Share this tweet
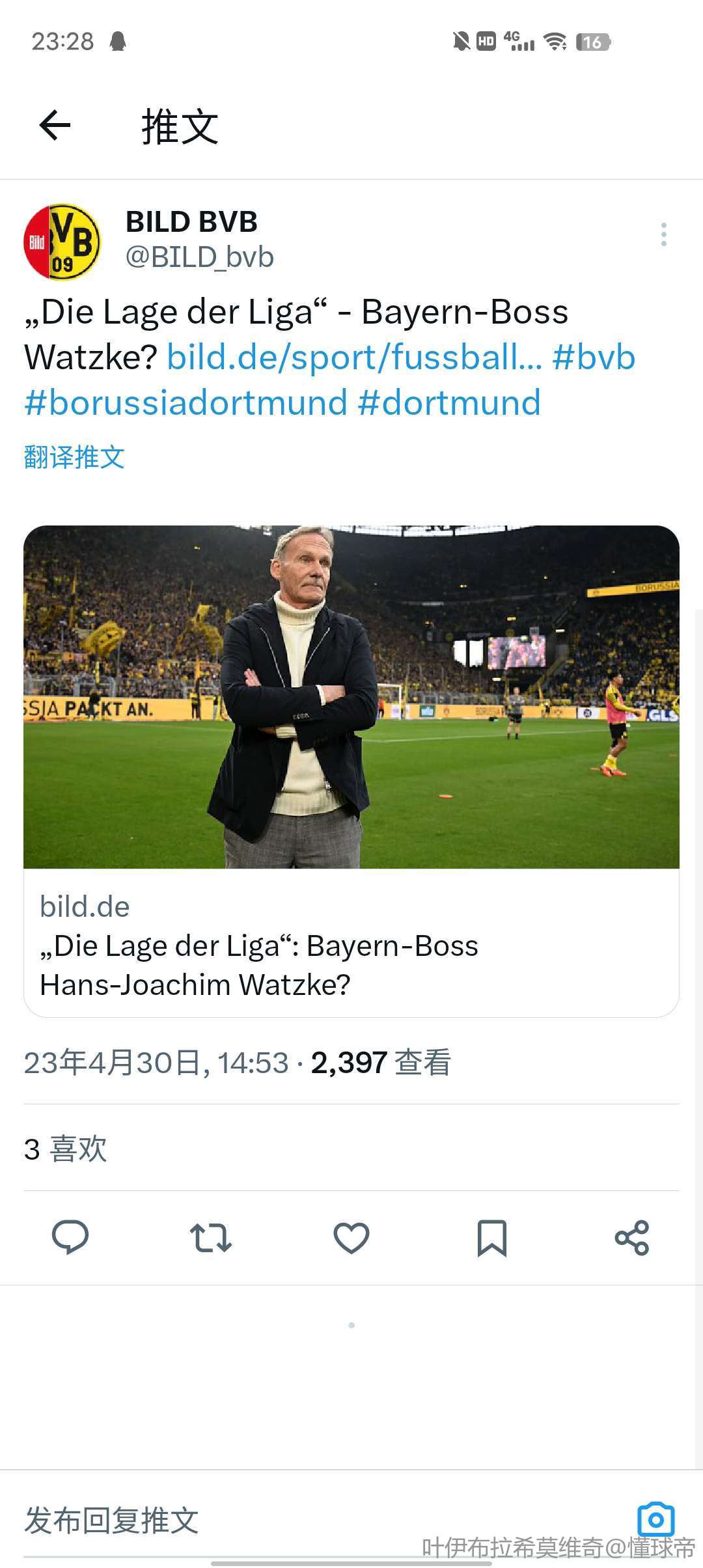 click(x=632, y=1237)
